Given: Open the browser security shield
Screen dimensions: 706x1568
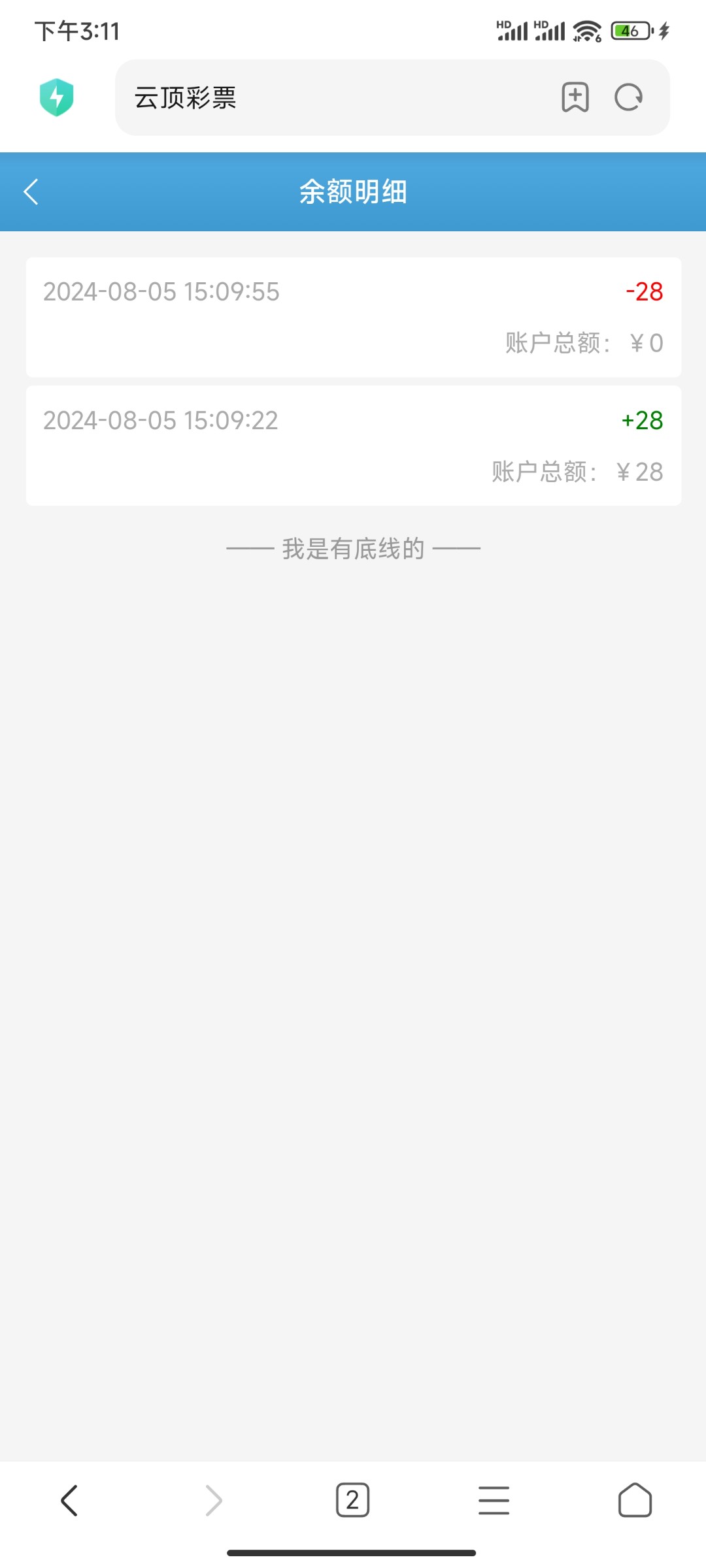Looking at the screenshot, I should pyautogui.click(x=57, y=98).
